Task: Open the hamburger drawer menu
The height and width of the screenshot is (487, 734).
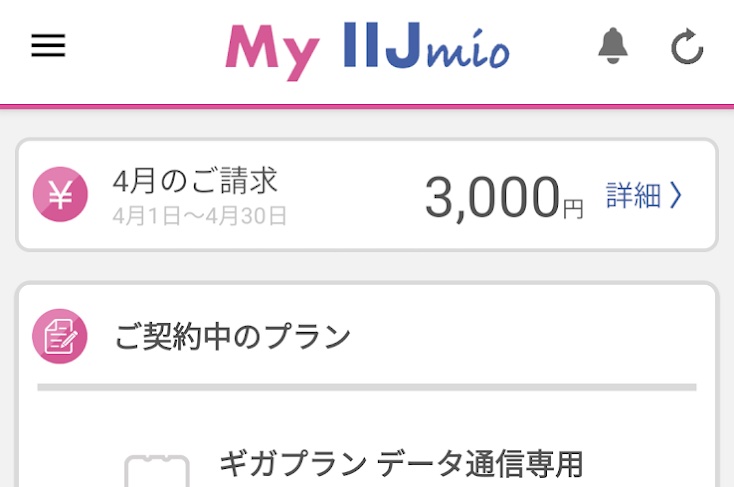Action: tap(48, 45)
